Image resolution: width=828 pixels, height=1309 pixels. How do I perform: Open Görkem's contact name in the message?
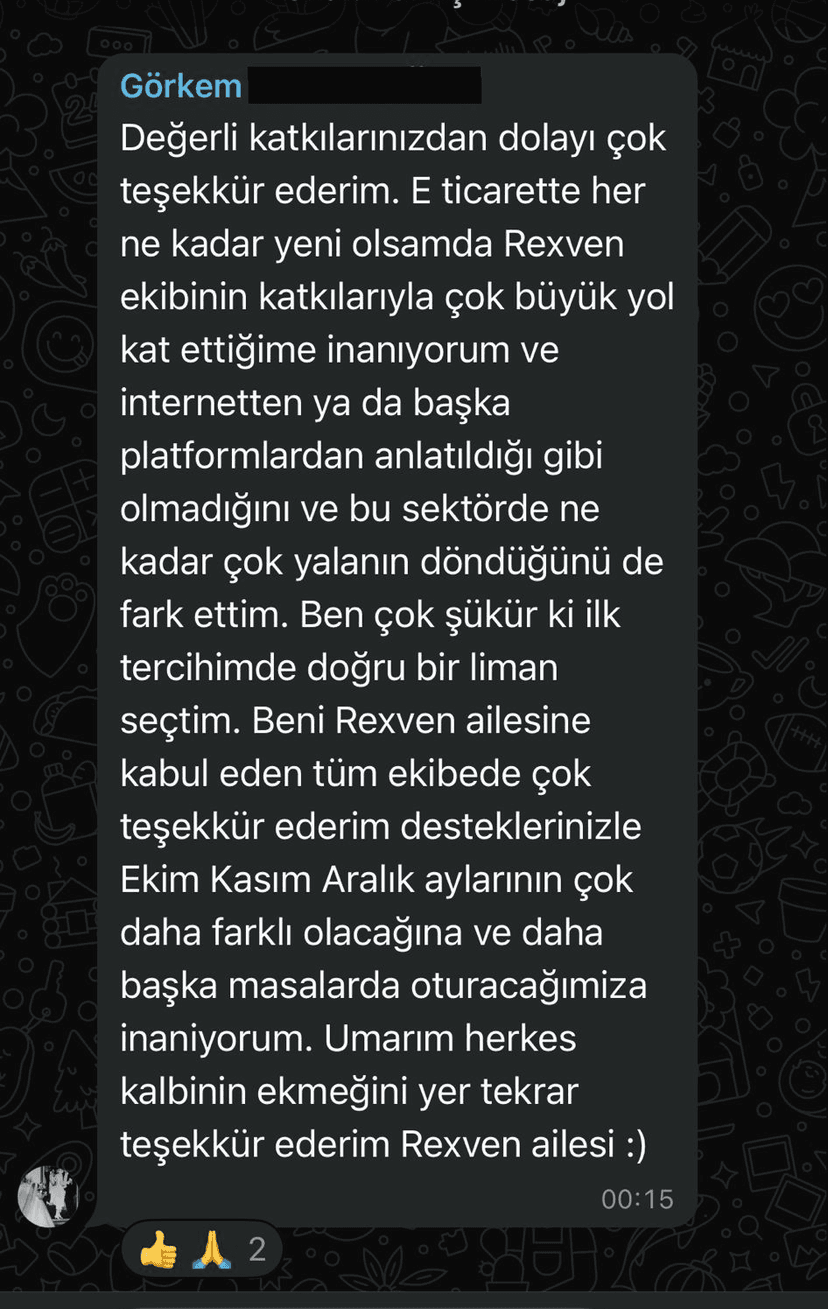(181, 86)
